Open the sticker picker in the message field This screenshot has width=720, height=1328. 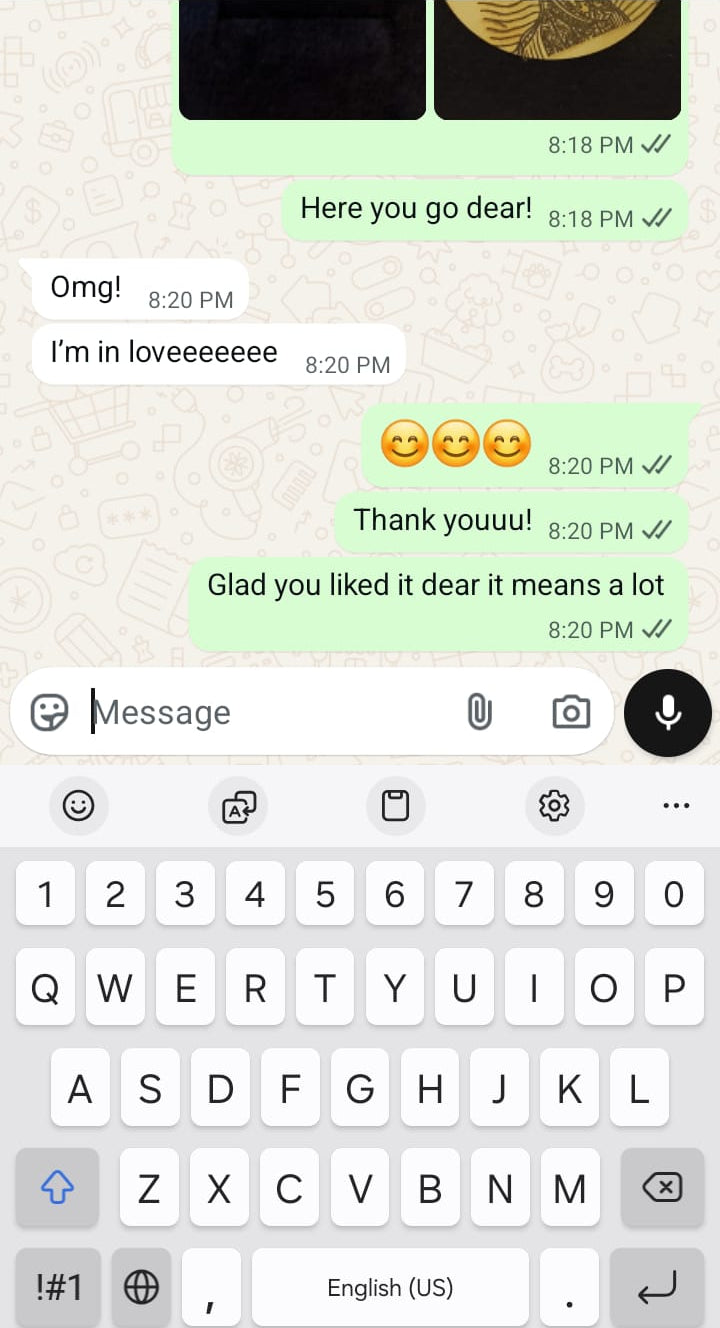click(46, 712)
